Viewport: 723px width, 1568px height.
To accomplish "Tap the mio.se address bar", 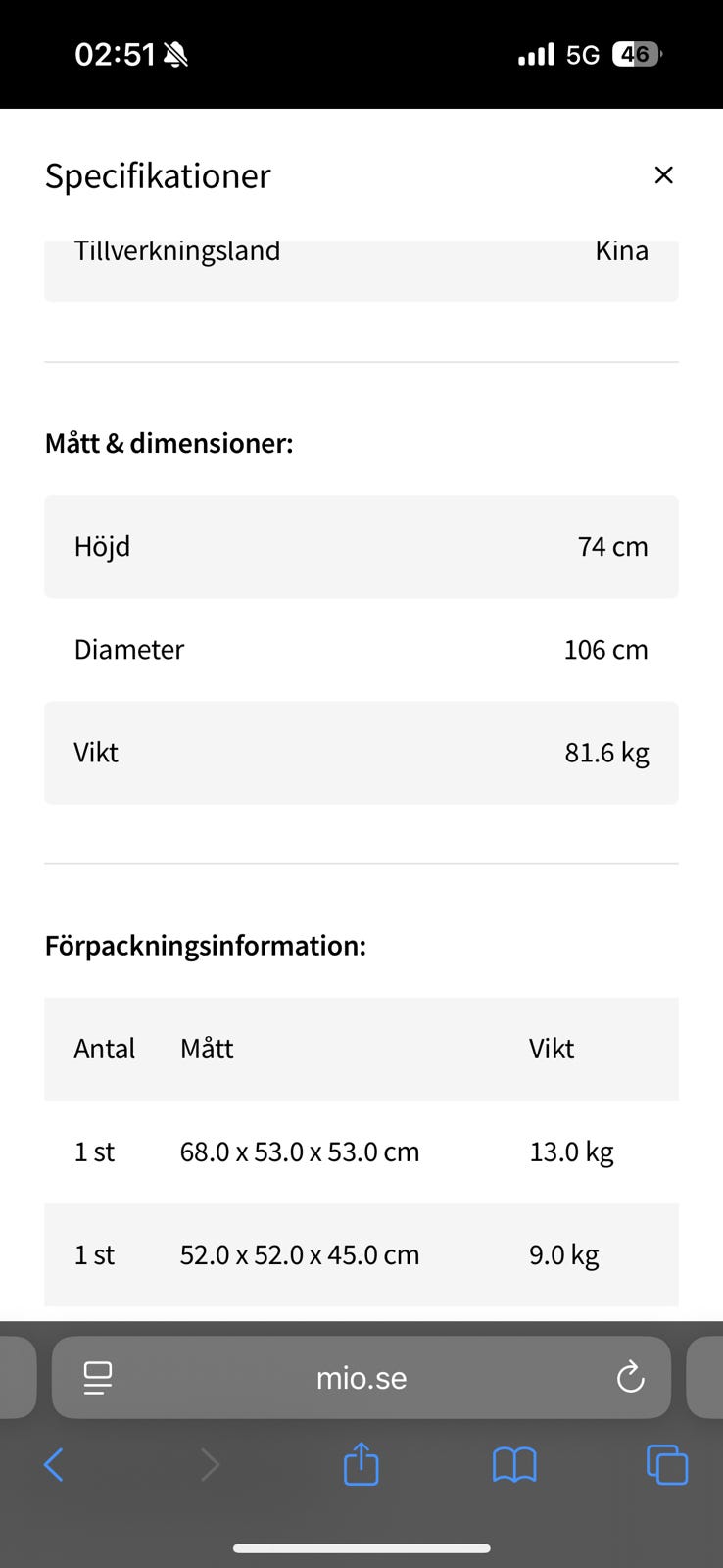I will pyautogui.click(x=361, y=1377).
